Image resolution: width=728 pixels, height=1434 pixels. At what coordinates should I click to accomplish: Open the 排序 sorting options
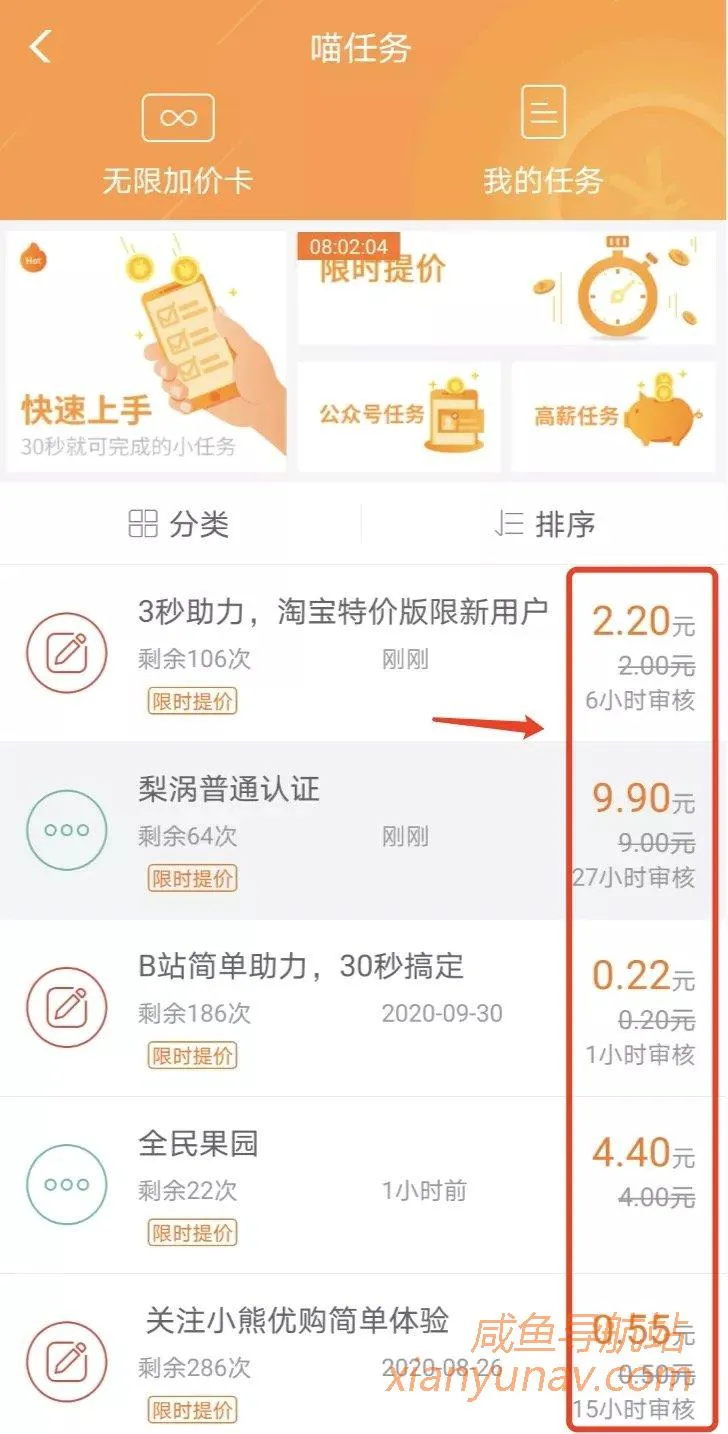coord(545,524)
